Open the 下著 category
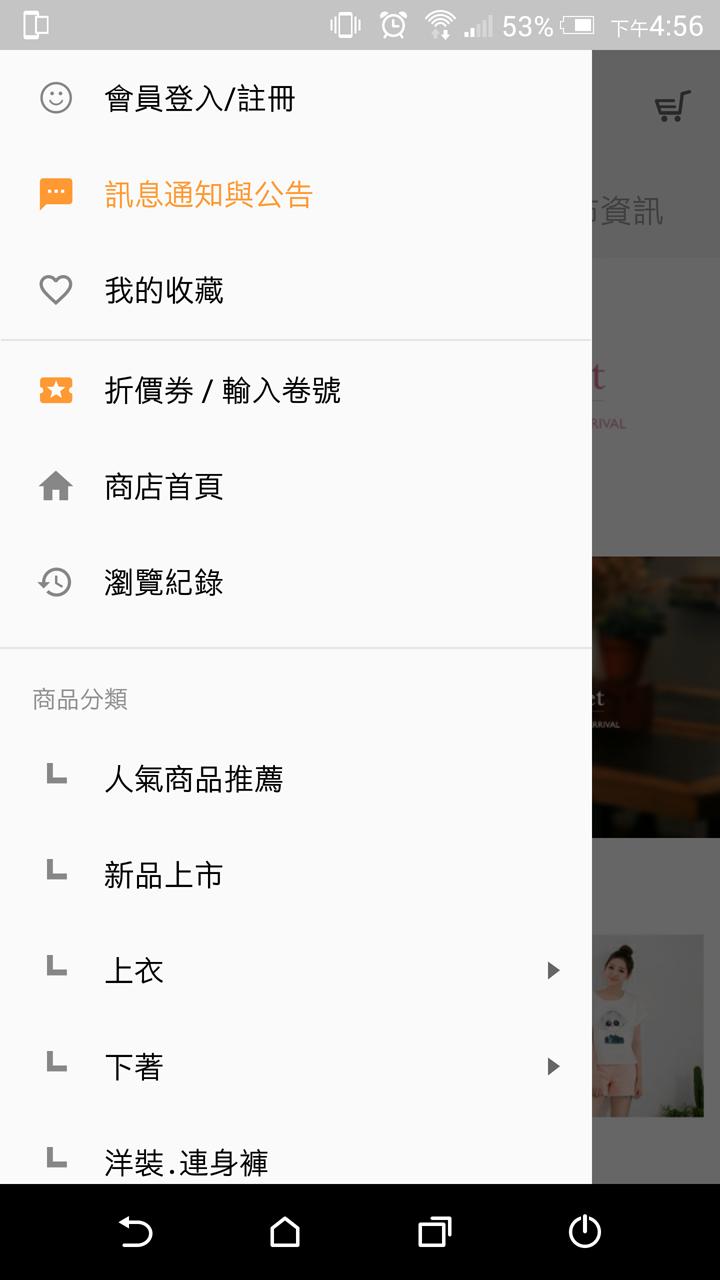Viewport: 720px width, 1280px height. pos(134,1067)
